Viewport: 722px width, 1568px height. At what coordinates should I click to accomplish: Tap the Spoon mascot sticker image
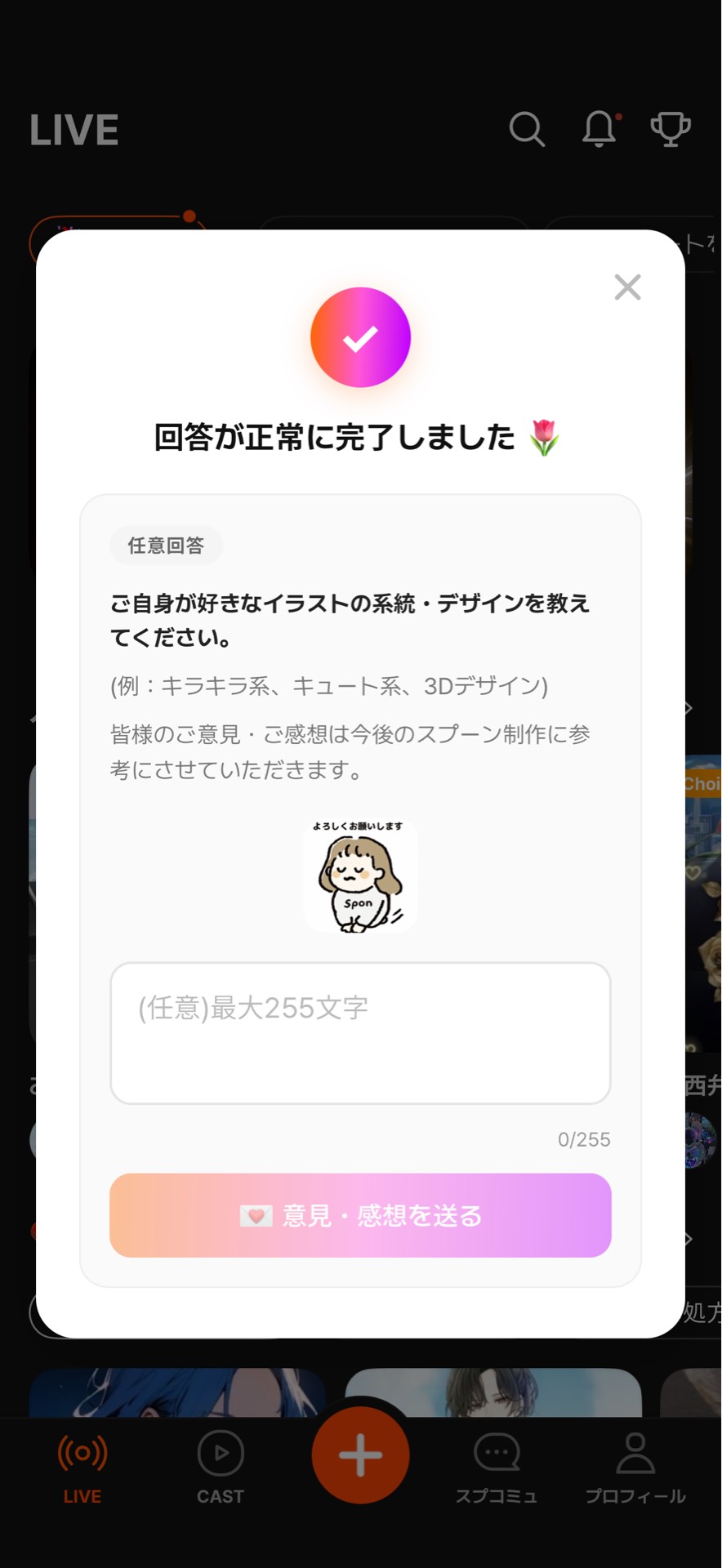click(360, 877)
